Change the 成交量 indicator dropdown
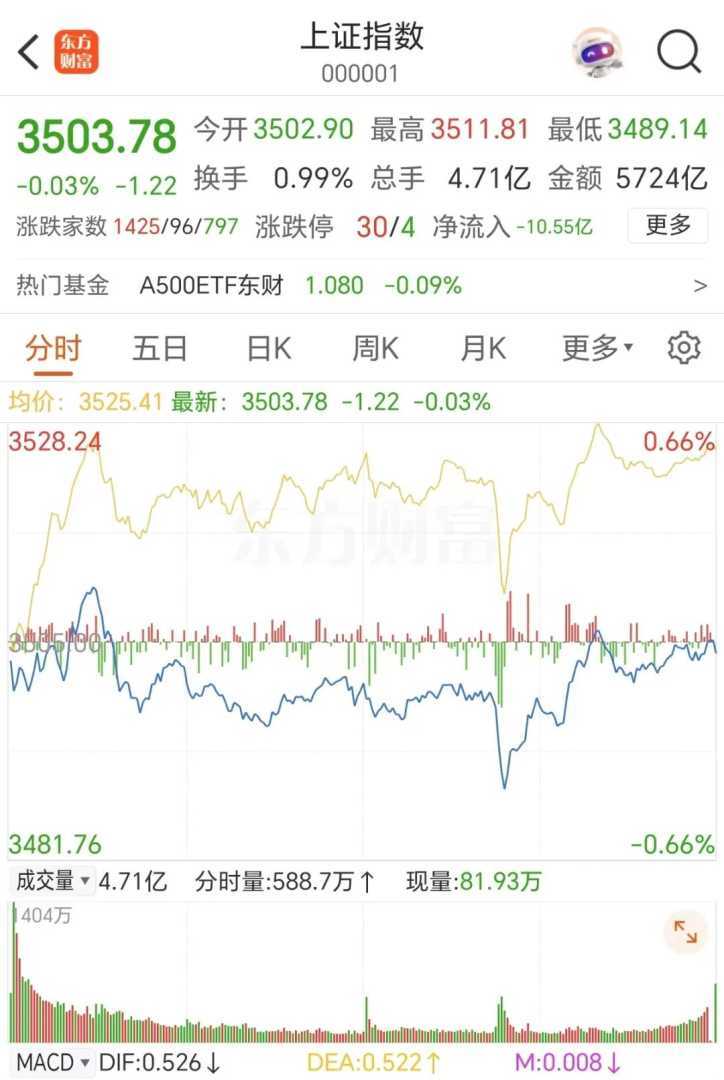Image resolution: width=724 pixels, height=1080 pixels. pyautogui.click(x=53, y=882)
